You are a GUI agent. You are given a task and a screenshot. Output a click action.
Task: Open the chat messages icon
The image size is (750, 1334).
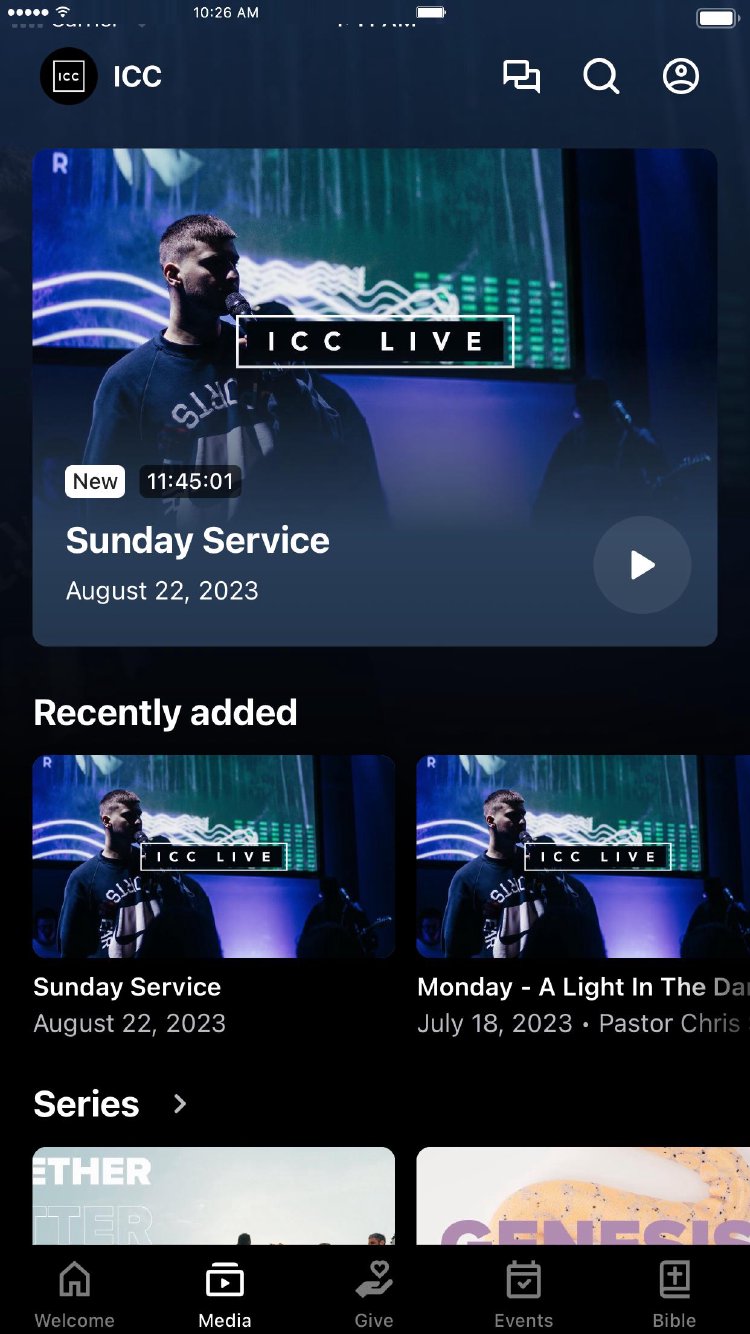(x=521, y=77)
